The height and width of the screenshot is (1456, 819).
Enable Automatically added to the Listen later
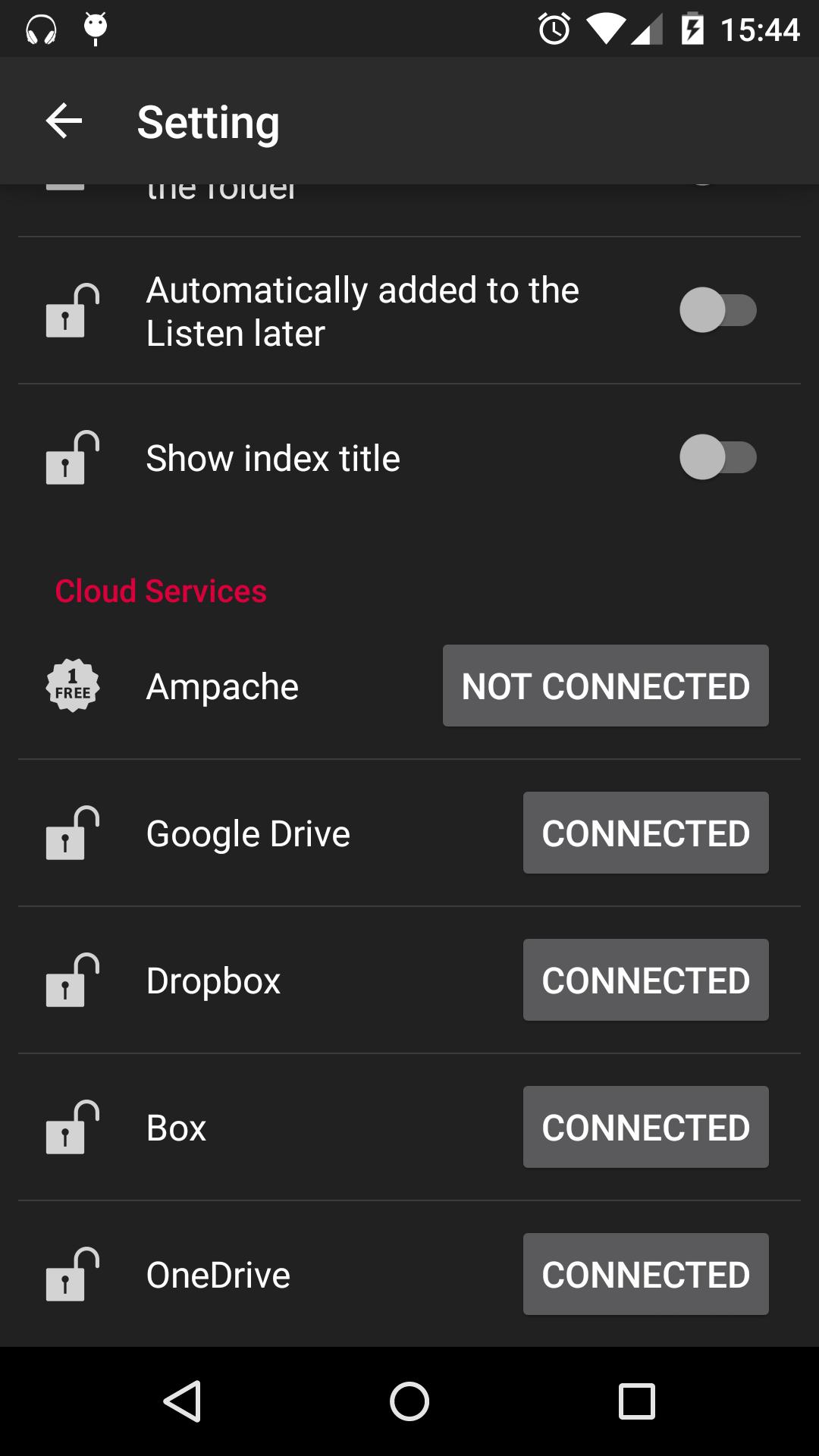[x=717, y=310]
